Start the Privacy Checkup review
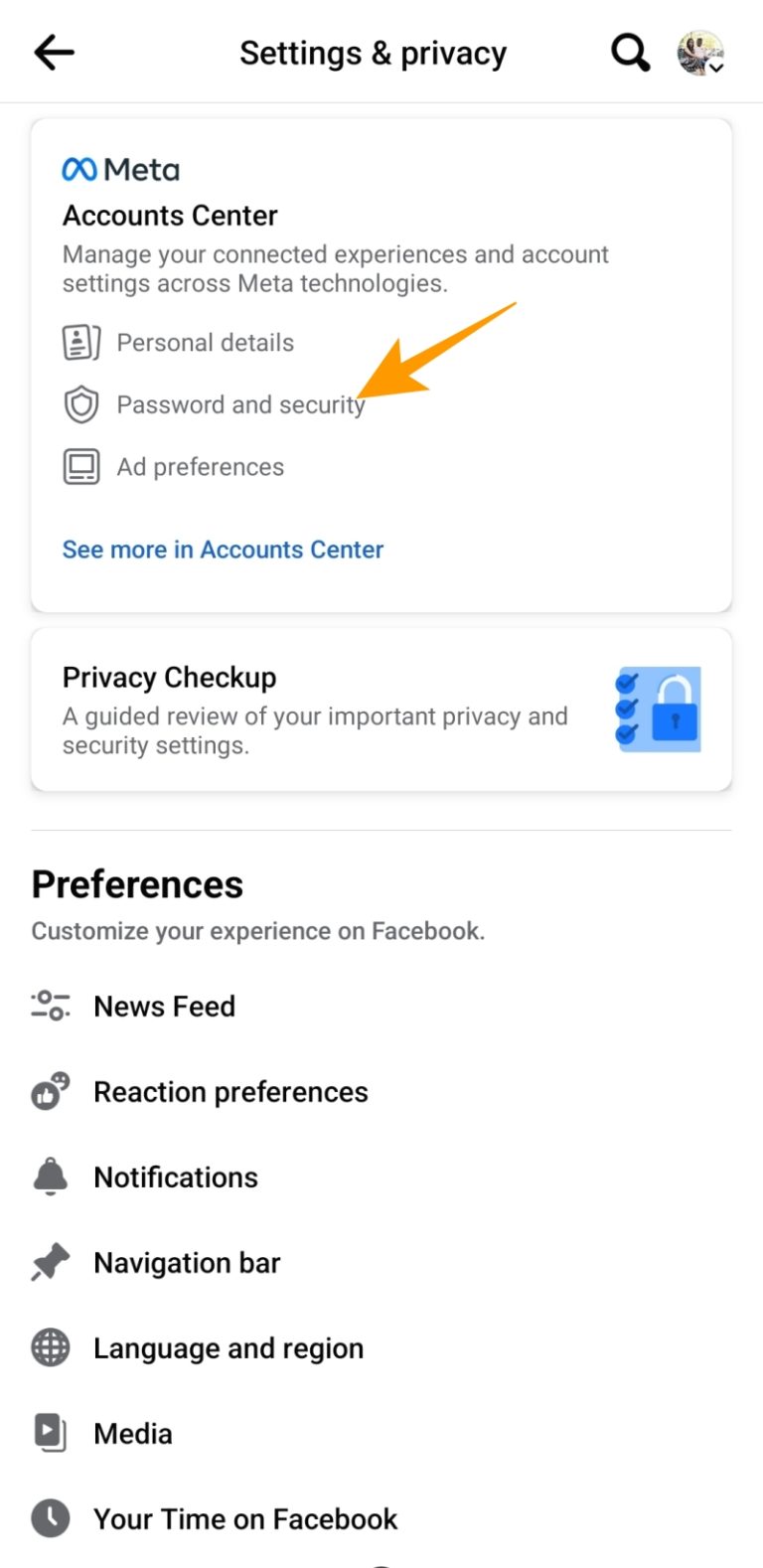The height and width of the screenshot is (1568, 763). (169, 677)
